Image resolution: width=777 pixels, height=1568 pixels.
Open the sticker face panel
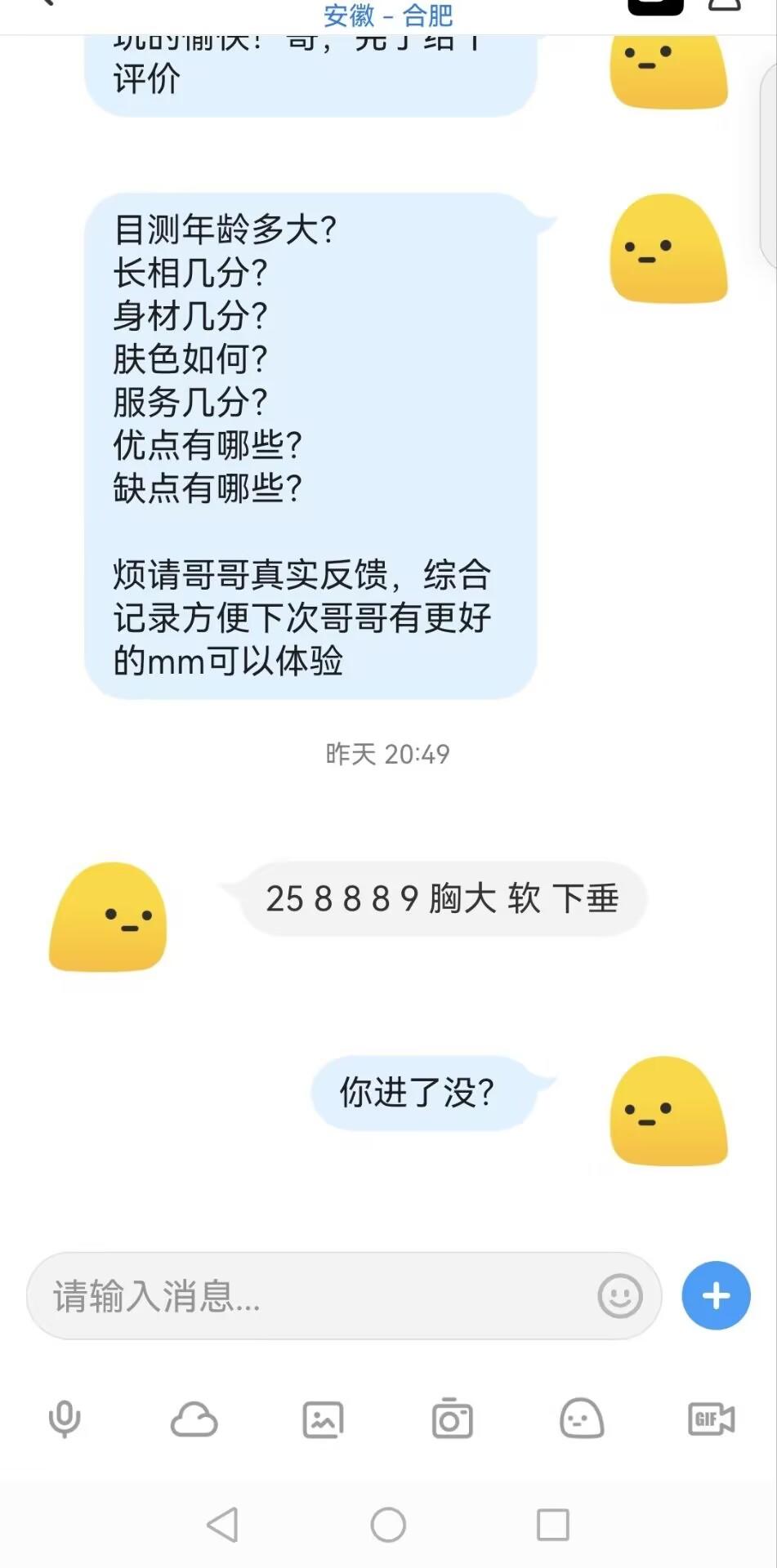point(581,1419)
